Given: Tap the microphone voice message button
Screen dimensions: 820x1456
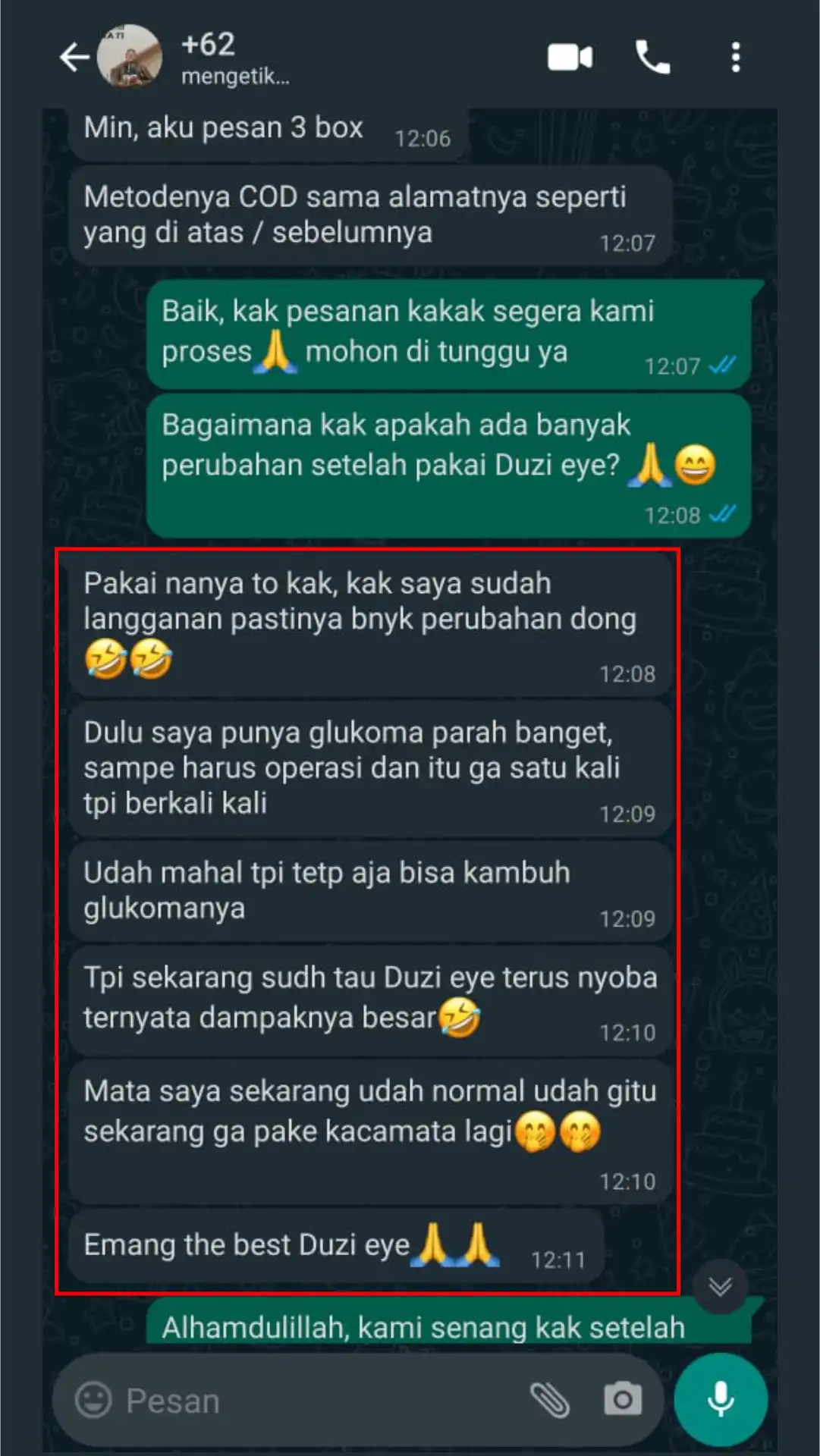Looking at the screenshot, I should pyautogui.click(x=721, y=1400).
